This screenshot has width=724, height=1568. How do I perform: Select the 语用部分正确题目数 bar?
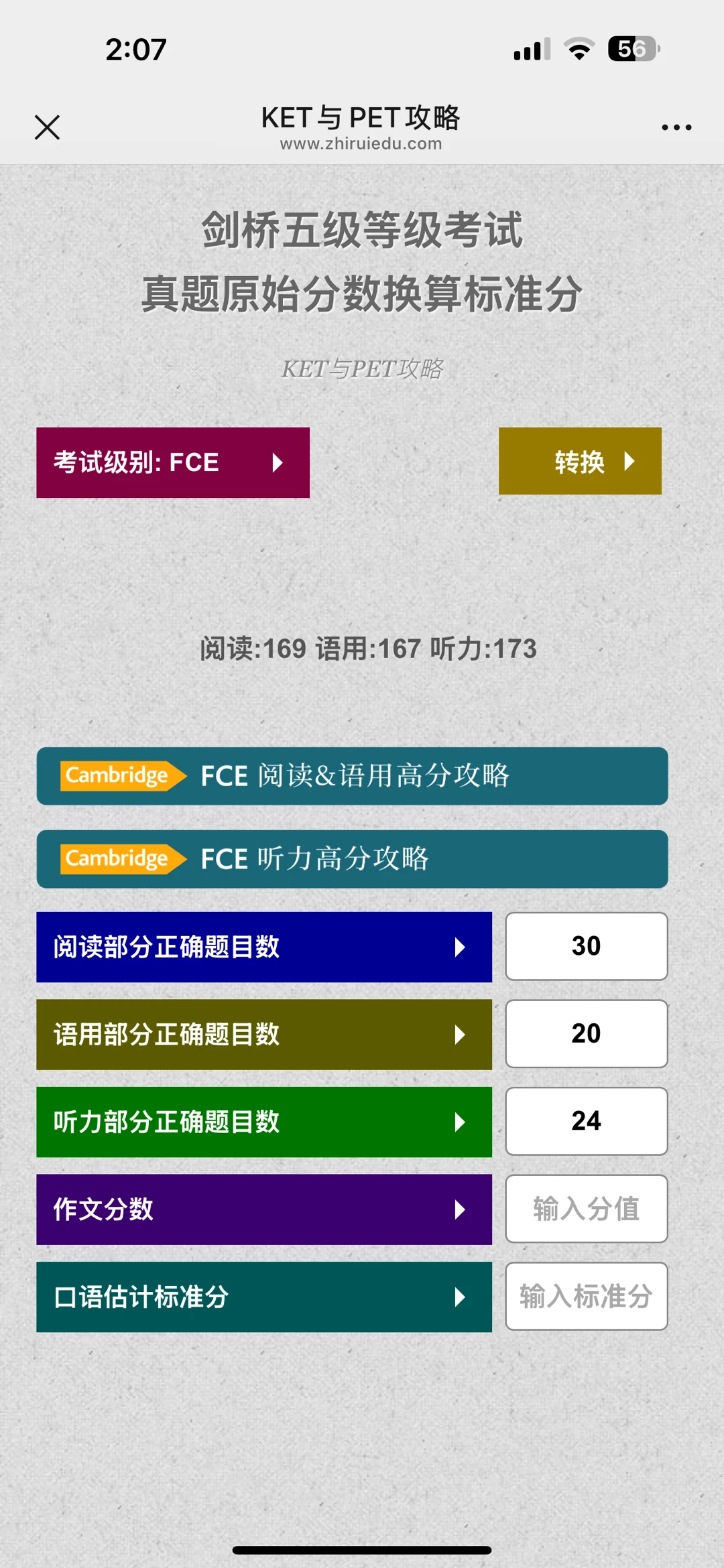pos(264,1035)
